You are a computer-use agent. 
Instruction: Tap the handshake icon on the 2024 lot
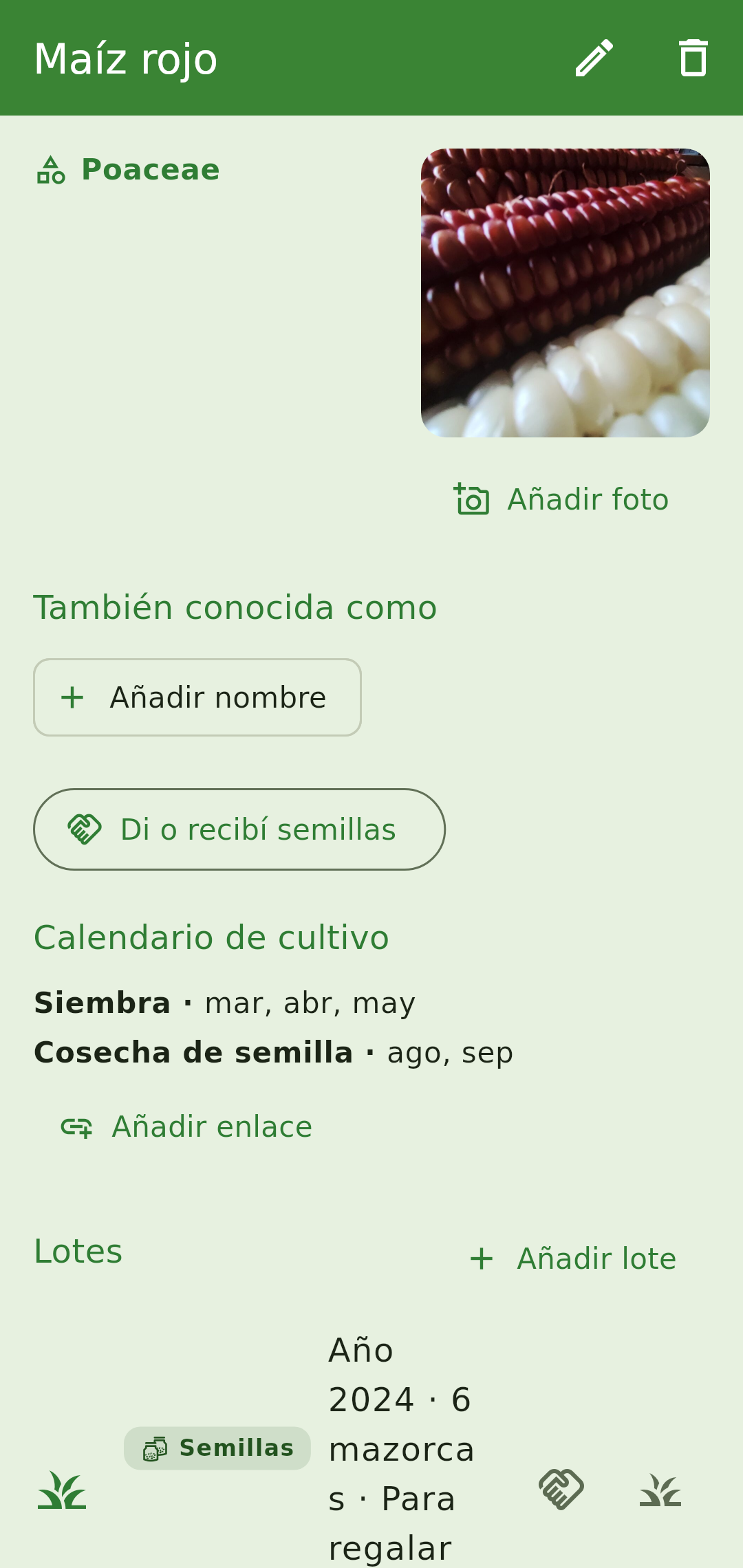(x=561, y=1490)
